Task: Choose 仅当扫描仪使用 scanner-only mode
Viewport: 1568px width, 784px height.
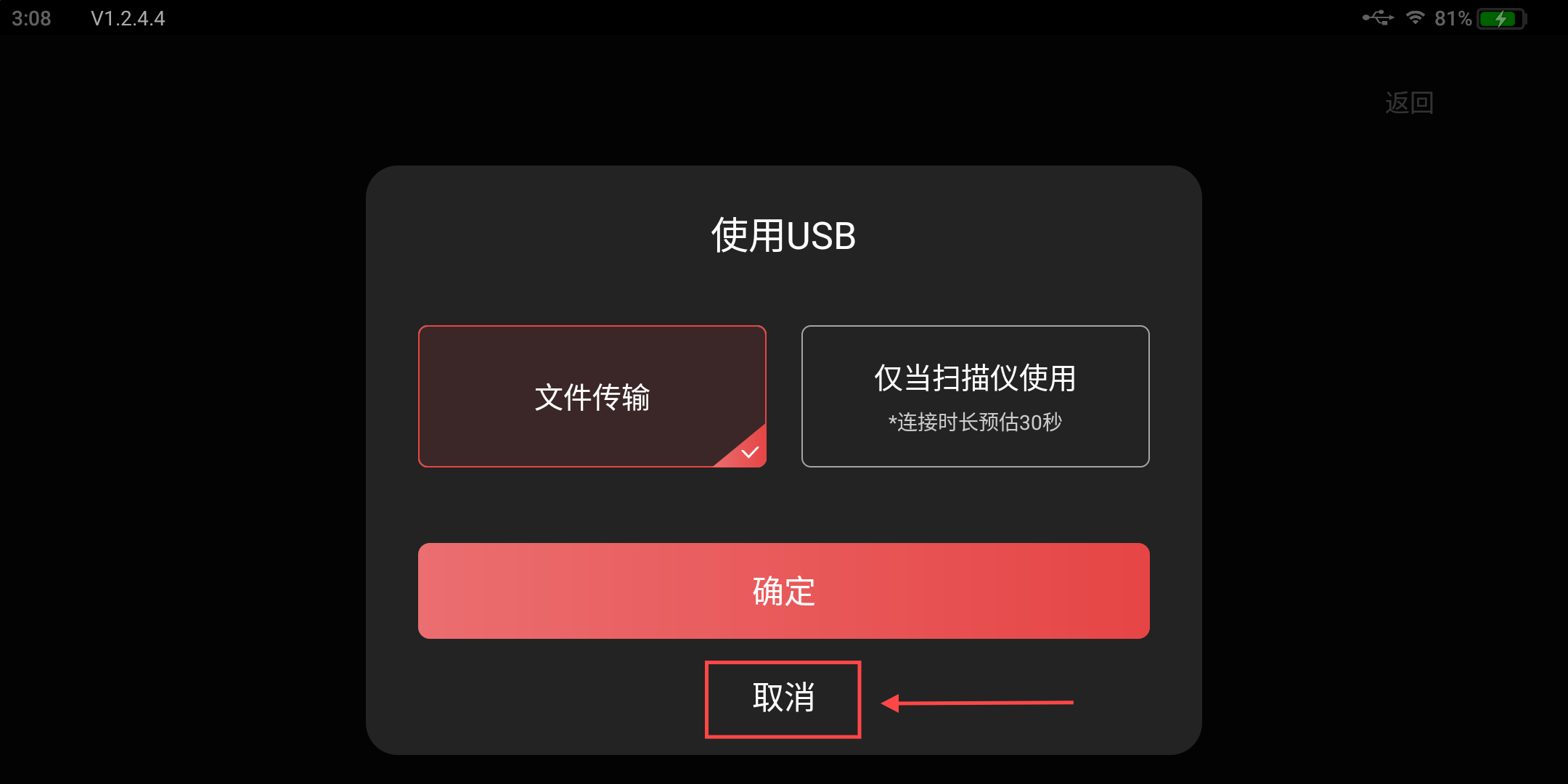Action: pos(975,396)
